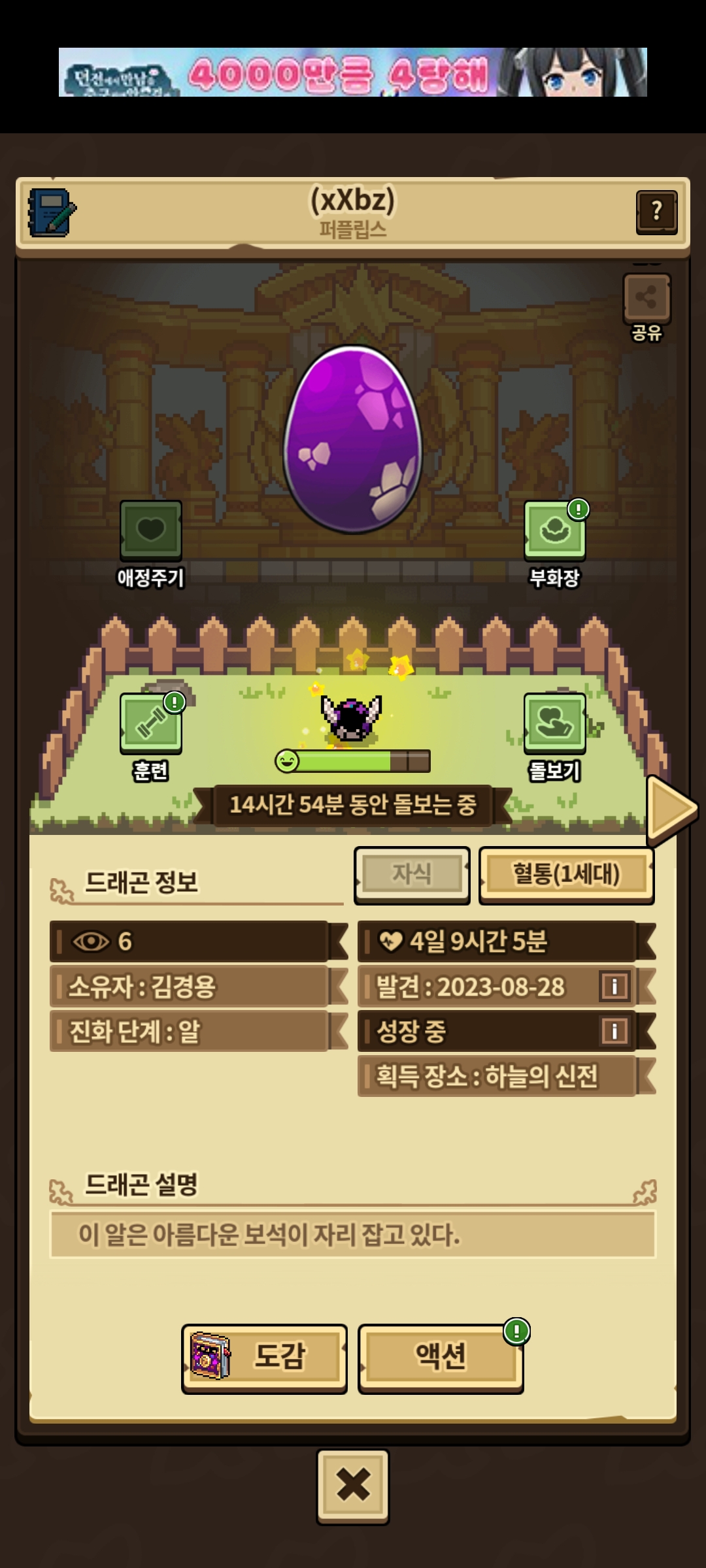
Task: Open the notebook edit icon
Action: point(52,213)
